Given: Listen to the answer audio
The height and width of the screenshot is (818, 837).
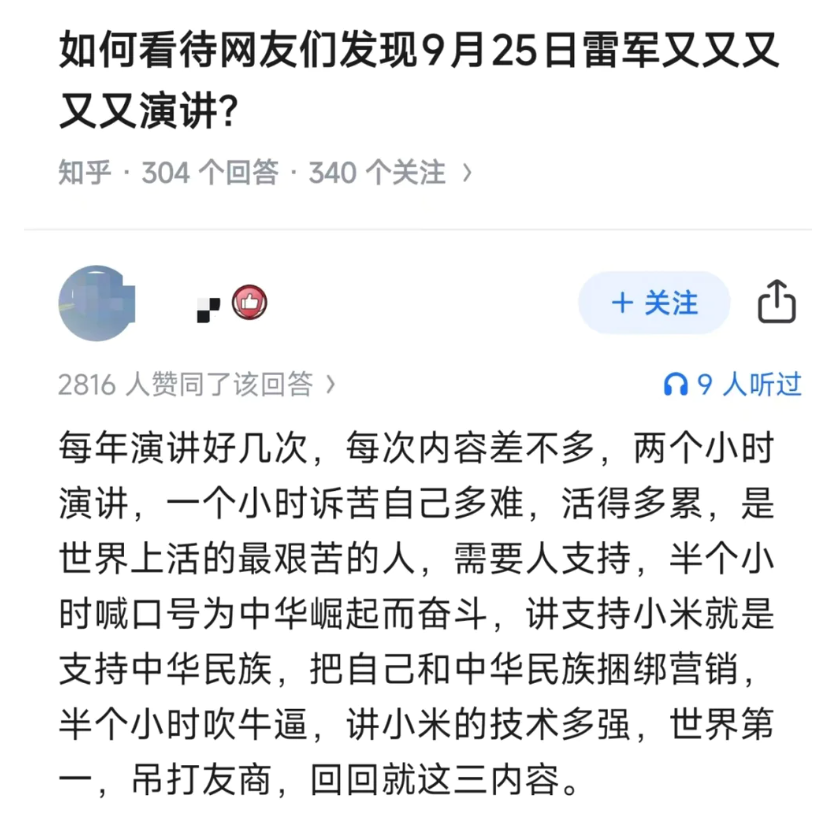Looking at the screenshot, I should click(732, 384).
